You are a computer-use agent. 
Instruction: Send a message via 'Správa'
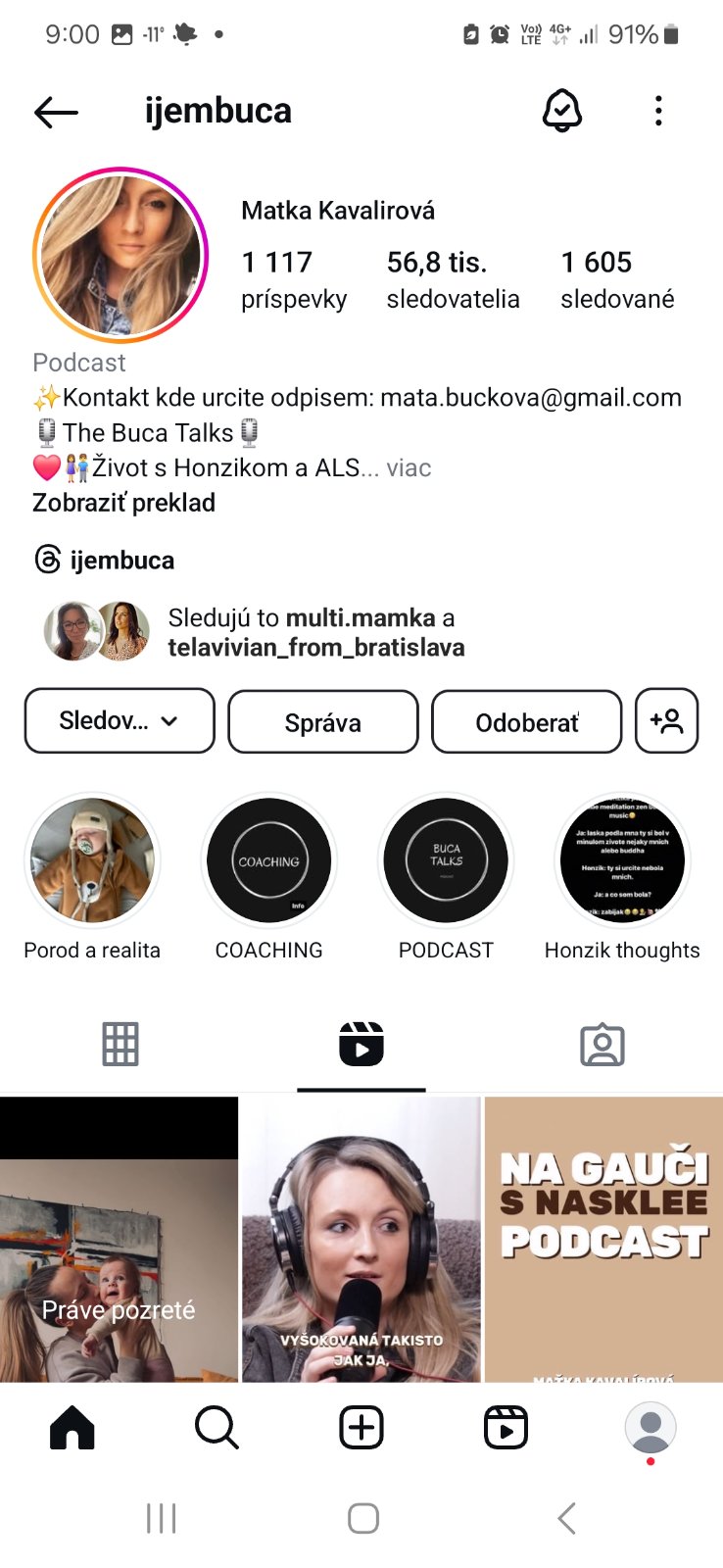[323, 722]
